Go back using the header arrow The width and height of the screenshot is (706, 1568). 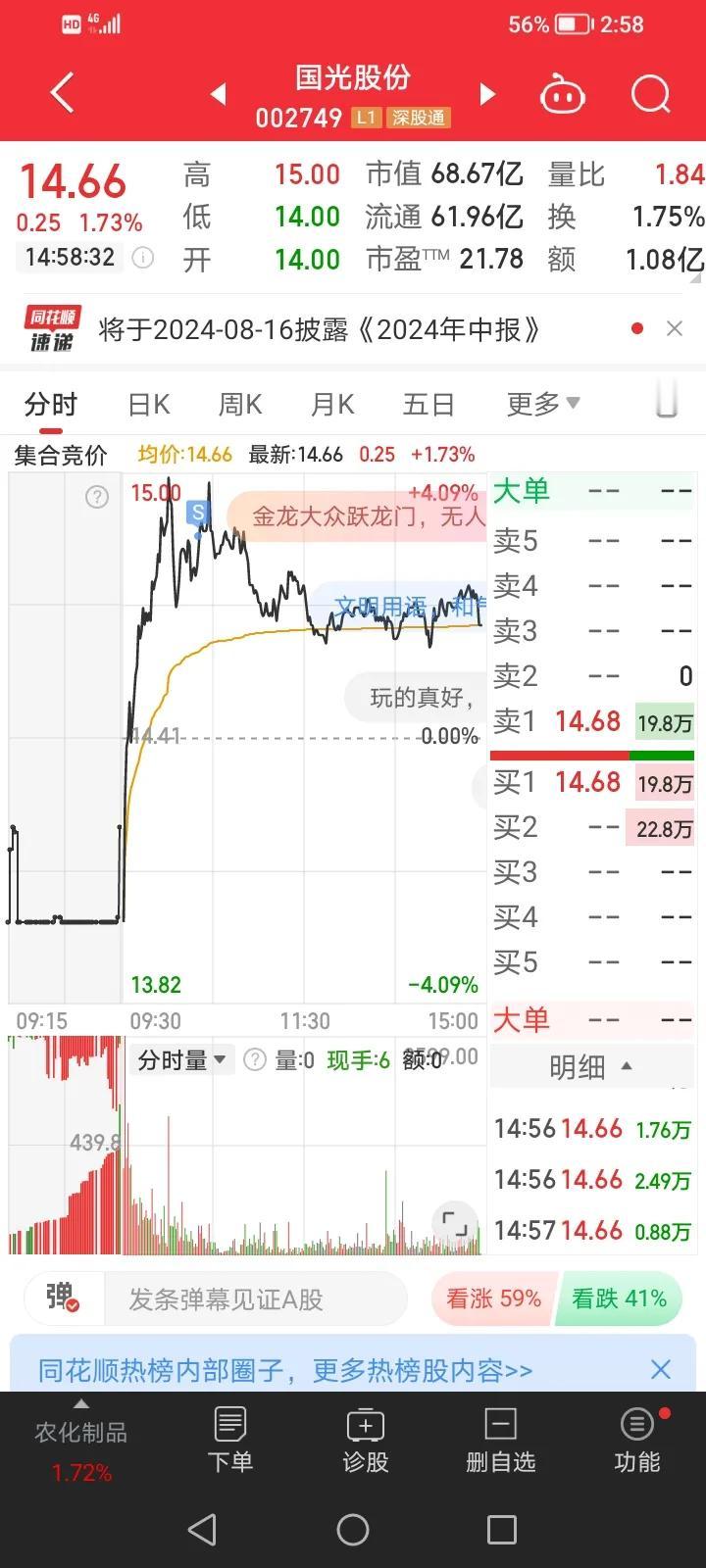[x=62, y=94]
